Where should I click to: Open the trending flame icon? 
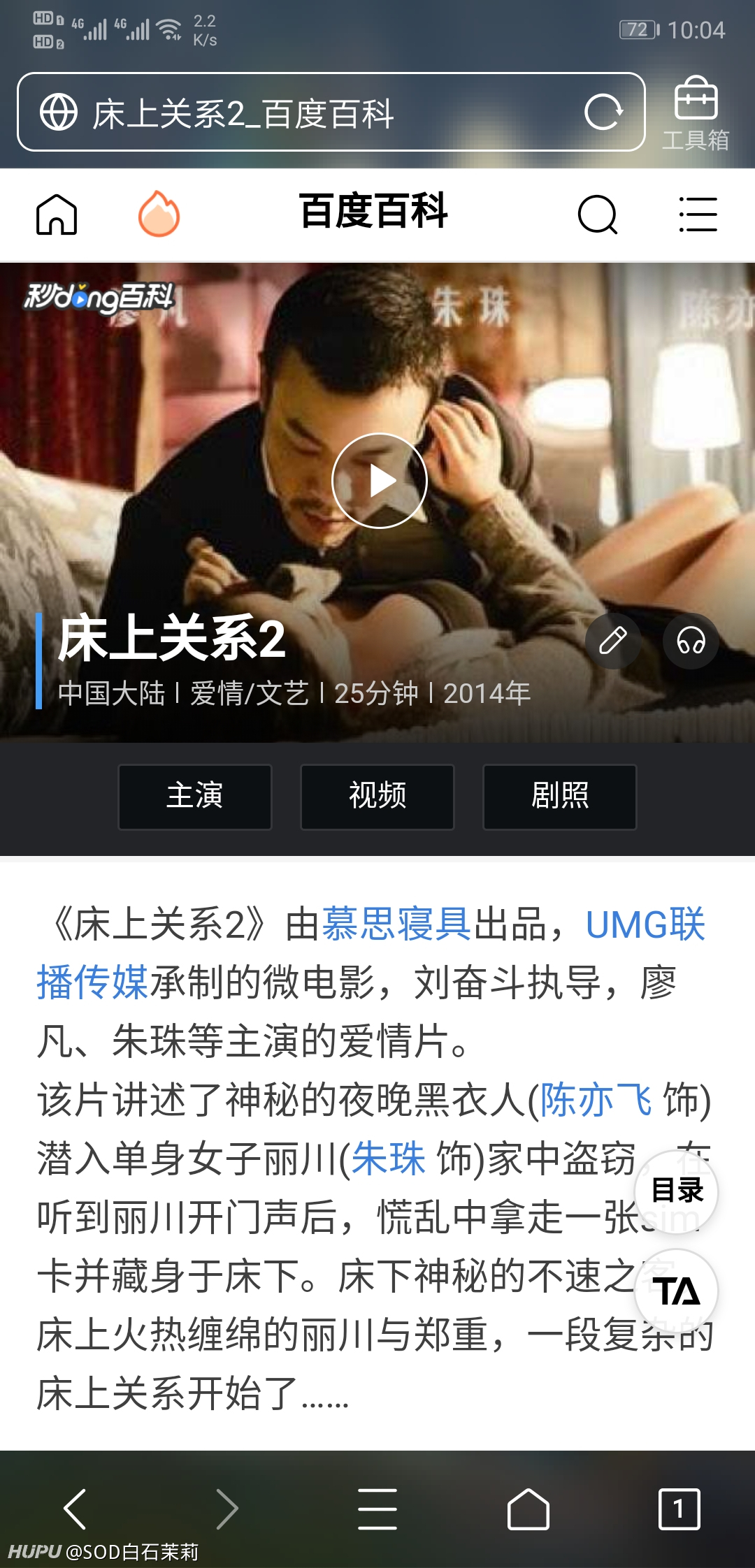pos(159,214)
